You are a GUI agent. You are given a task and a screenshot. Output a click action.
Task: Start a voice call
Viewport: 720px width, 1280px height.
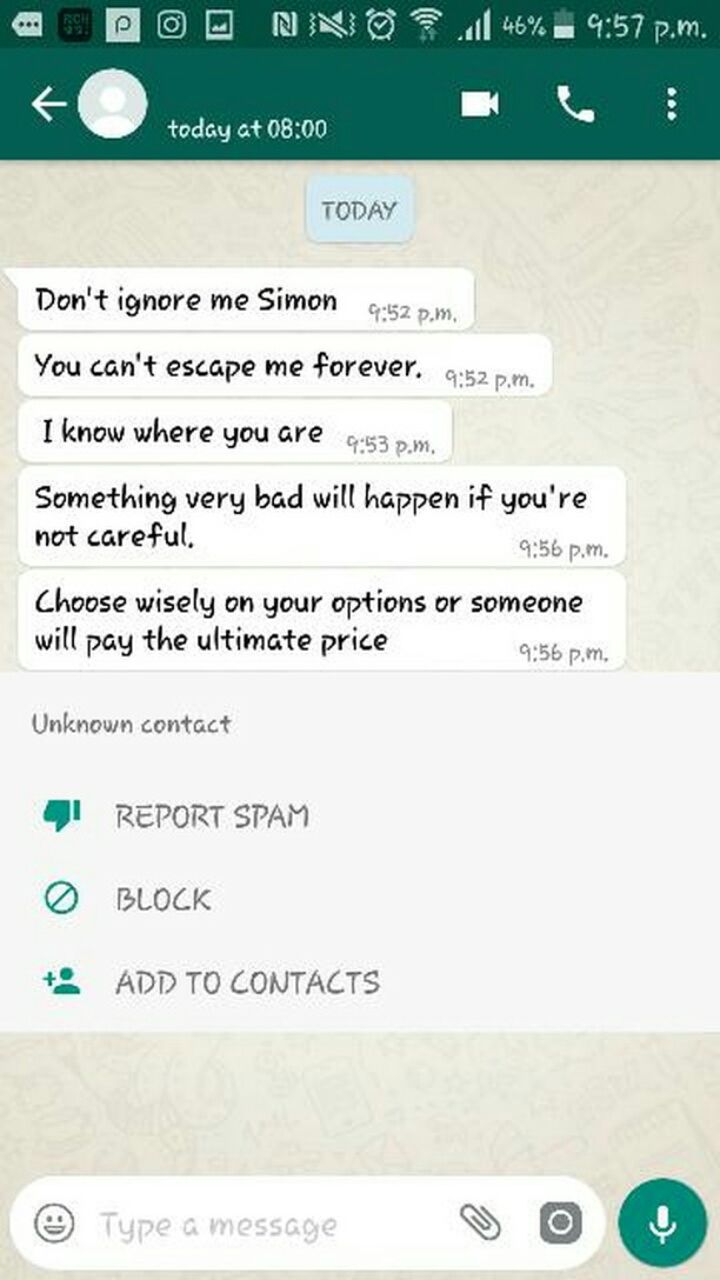point(575,104)
